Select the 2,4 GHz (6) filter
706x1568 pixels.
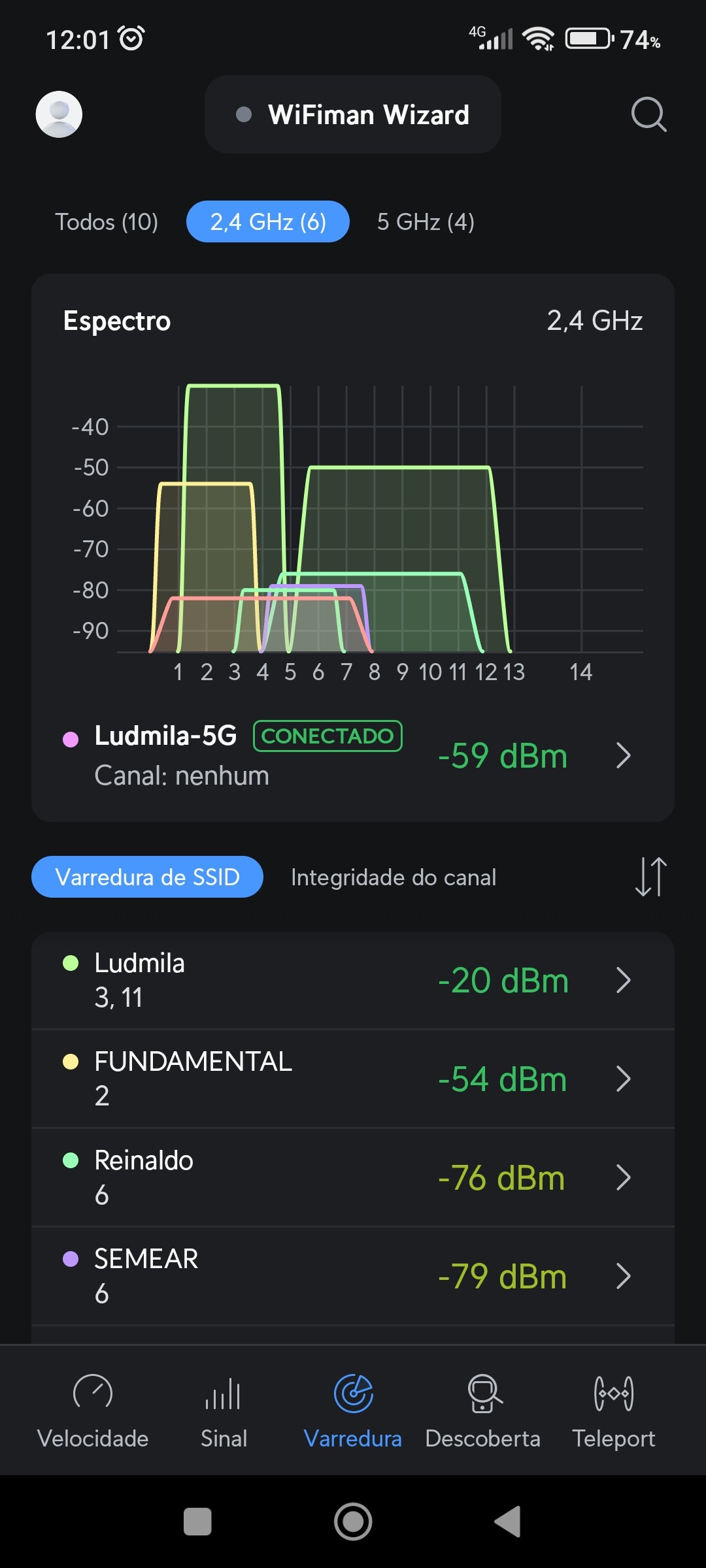click(x=268, y=222)
